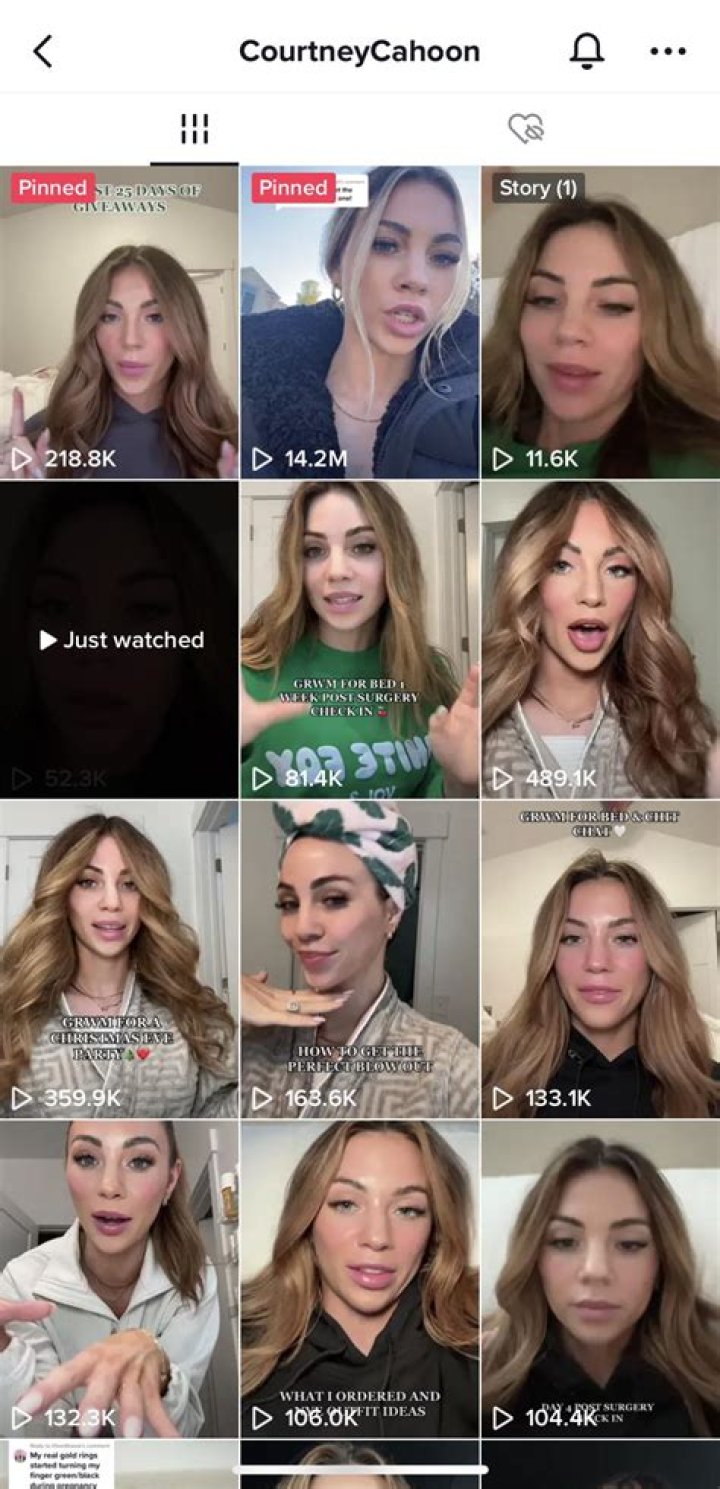Click the play icon on the 218.8K video

coord(24,460)
